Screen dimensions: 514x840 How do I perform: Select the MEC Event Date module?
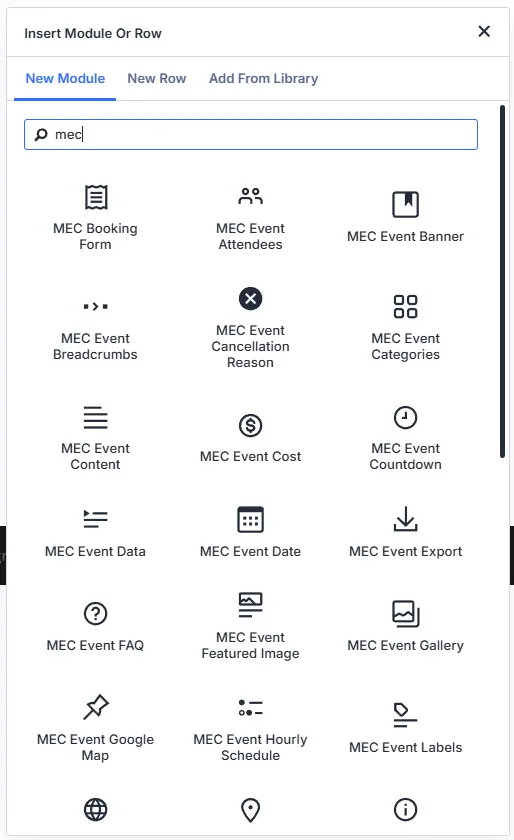[250, 532]
